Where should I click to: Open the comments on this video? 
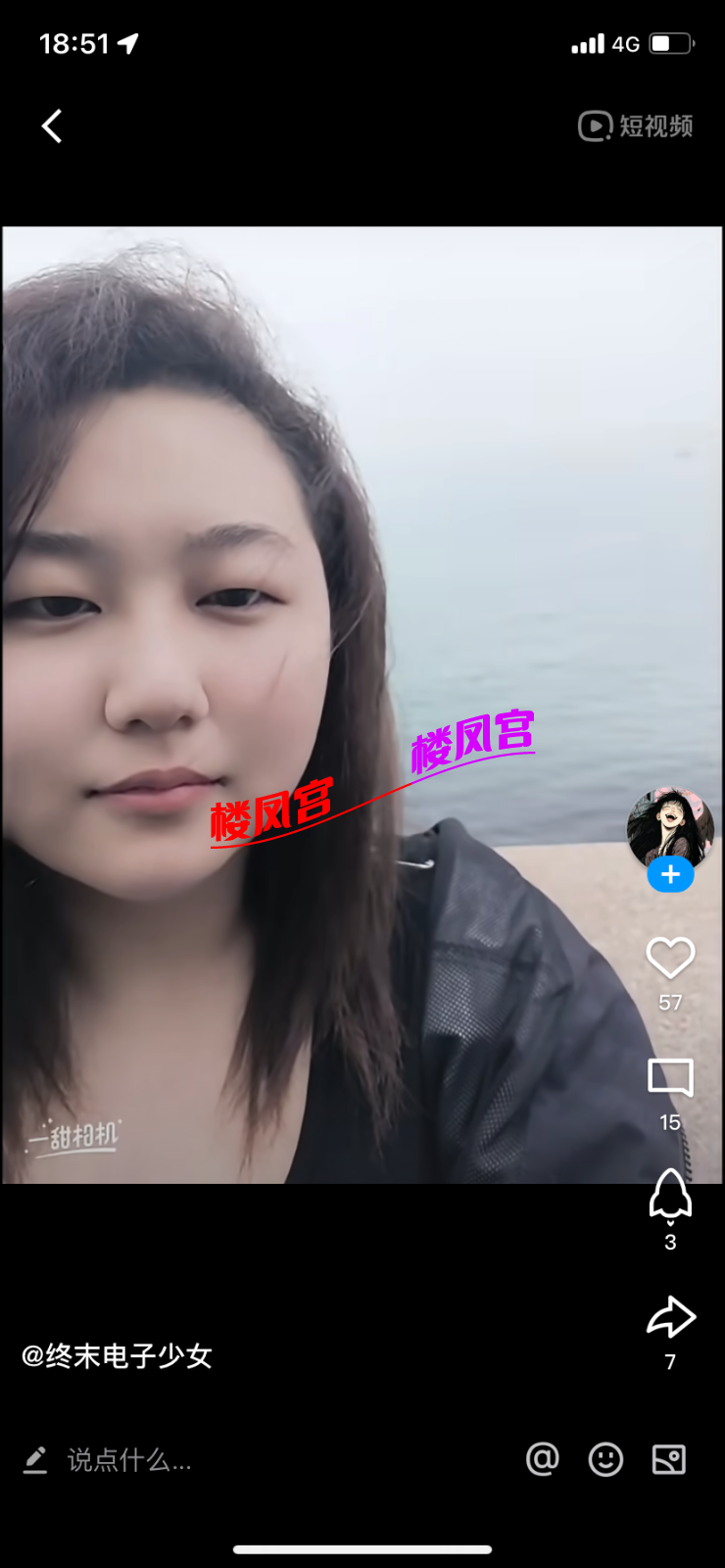(x=670, y=1078)
